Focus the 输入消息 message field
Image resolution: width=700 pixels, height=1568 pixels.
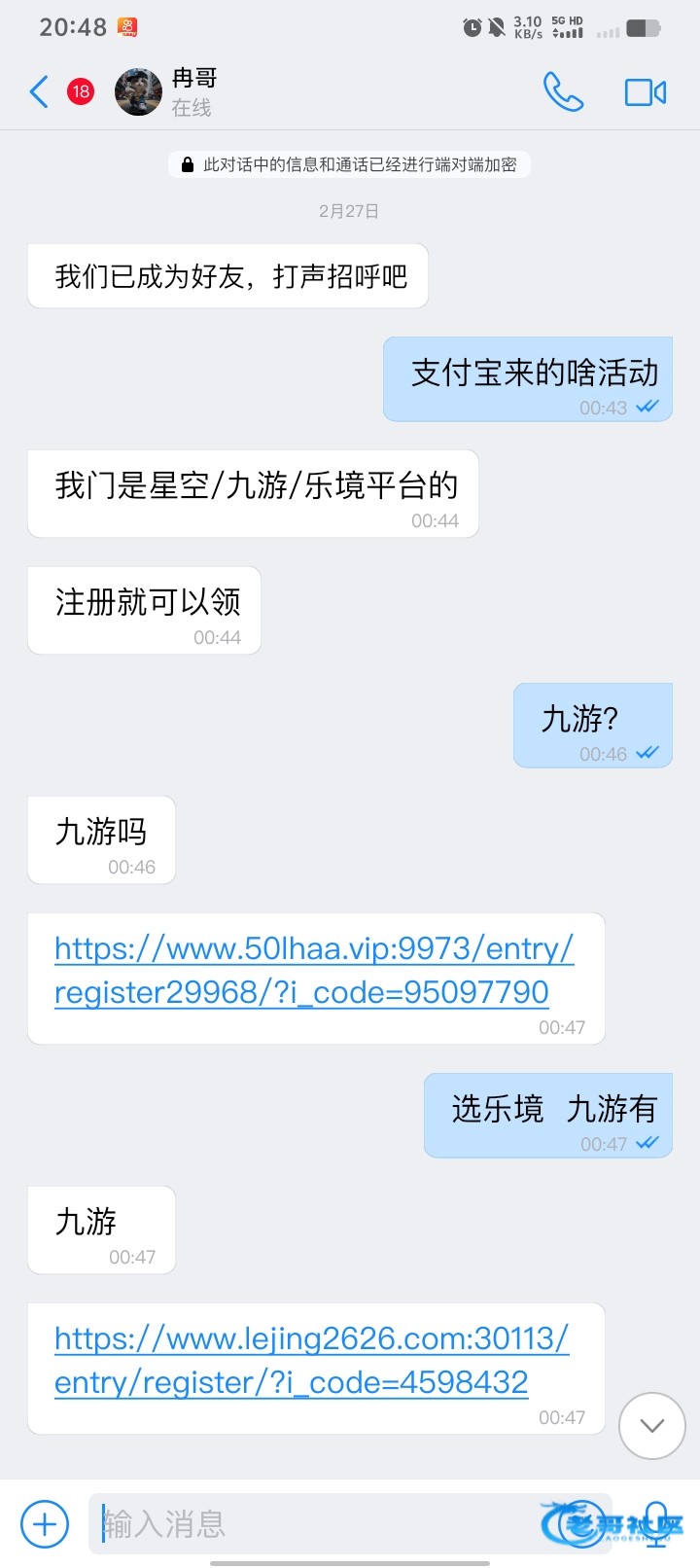click(x=321, y=1523)
